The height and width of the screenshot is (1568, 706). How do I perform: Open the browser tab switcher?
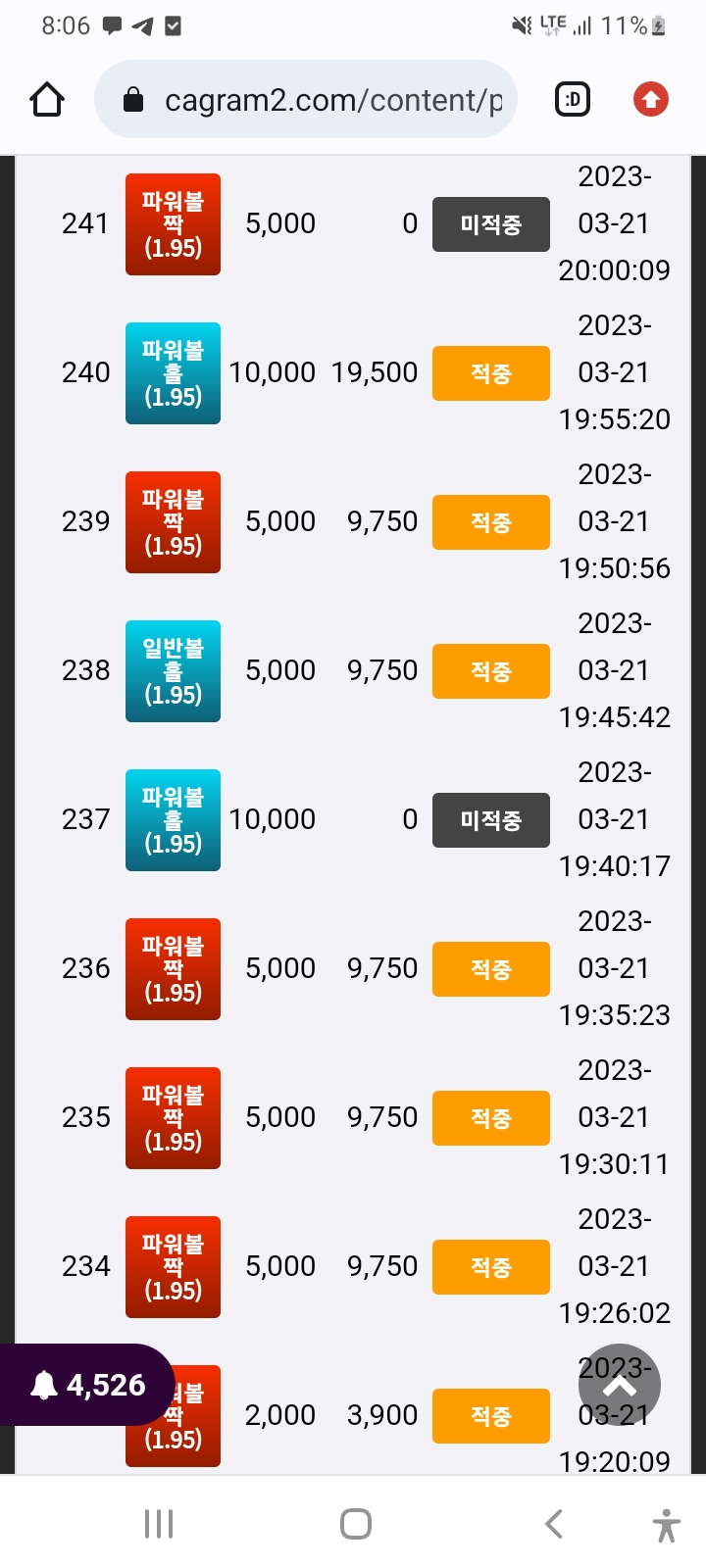click(x=573, y=99)
